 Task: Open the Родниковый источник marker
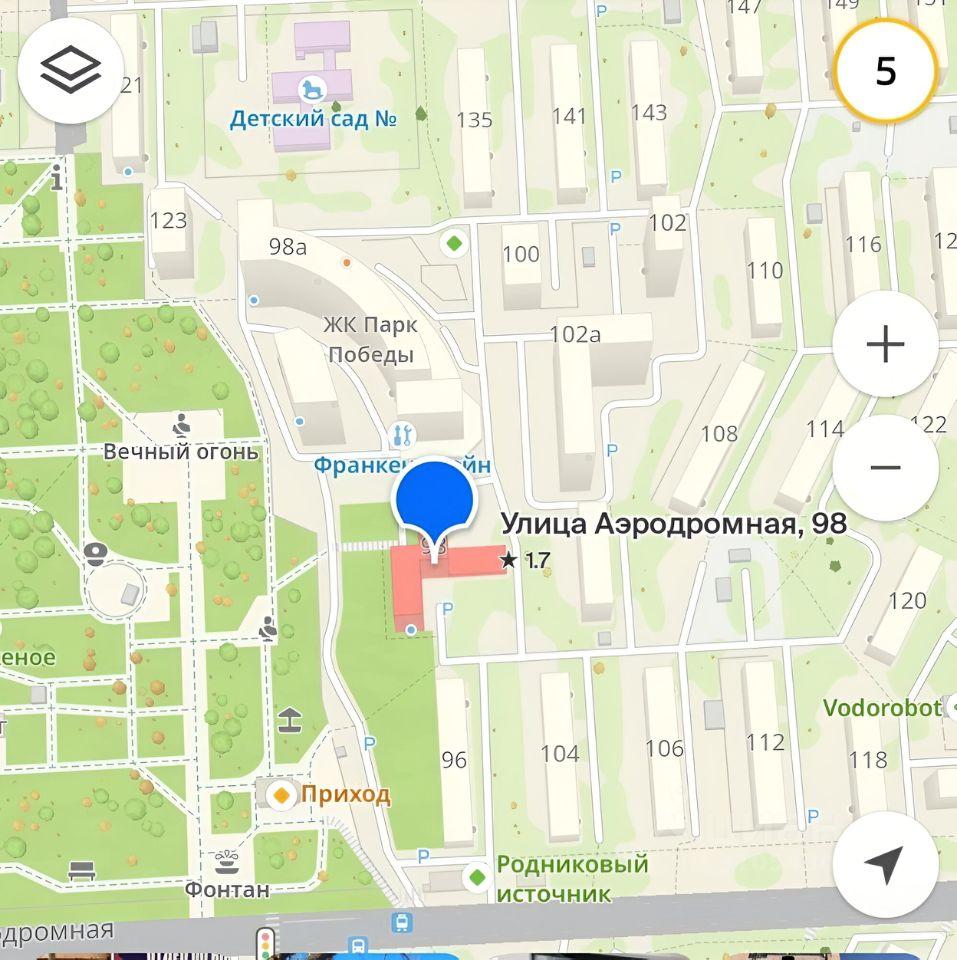(478, 877)
